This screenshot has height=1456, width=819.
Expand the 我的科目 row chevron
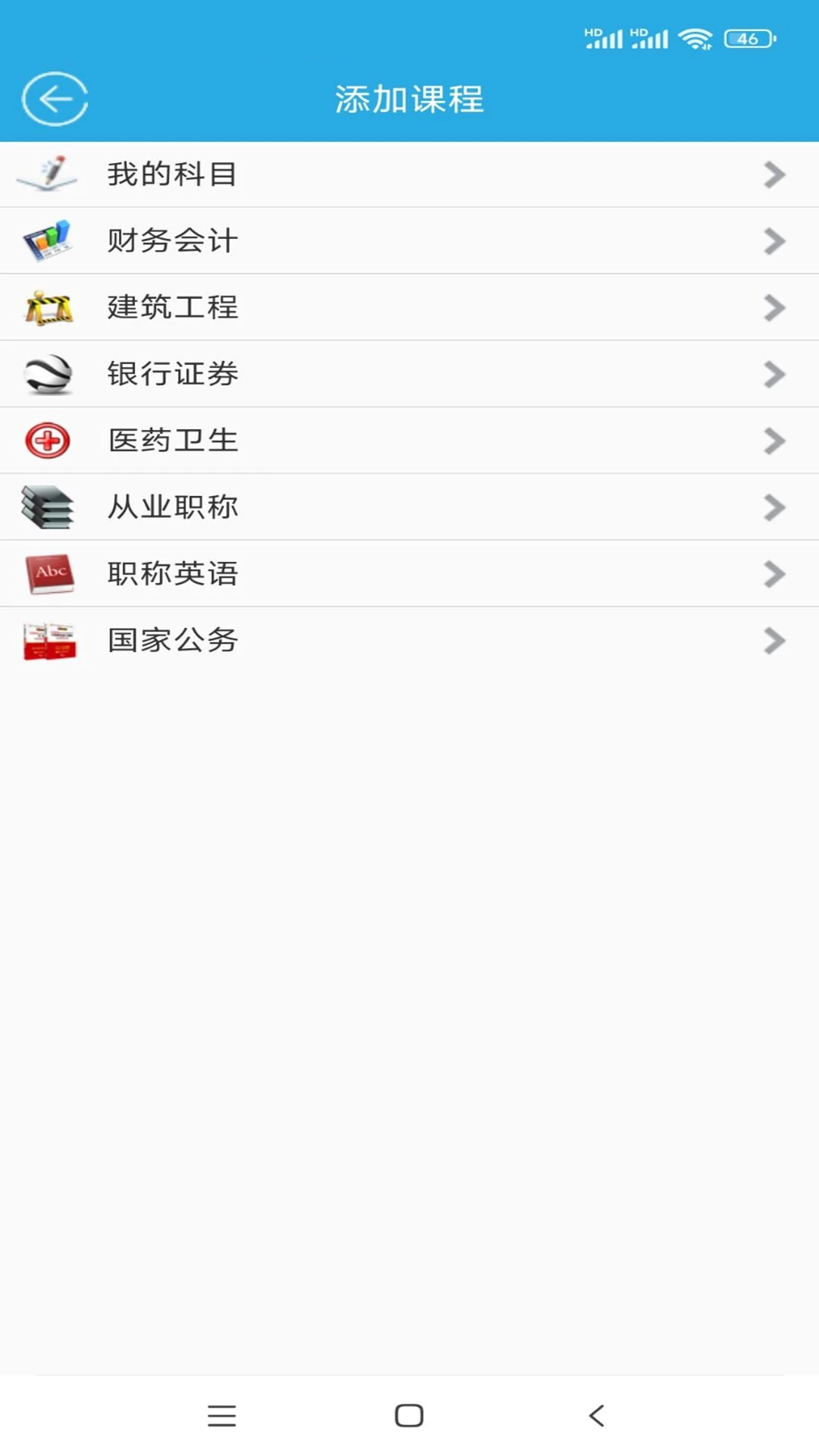tap(775, 174)
